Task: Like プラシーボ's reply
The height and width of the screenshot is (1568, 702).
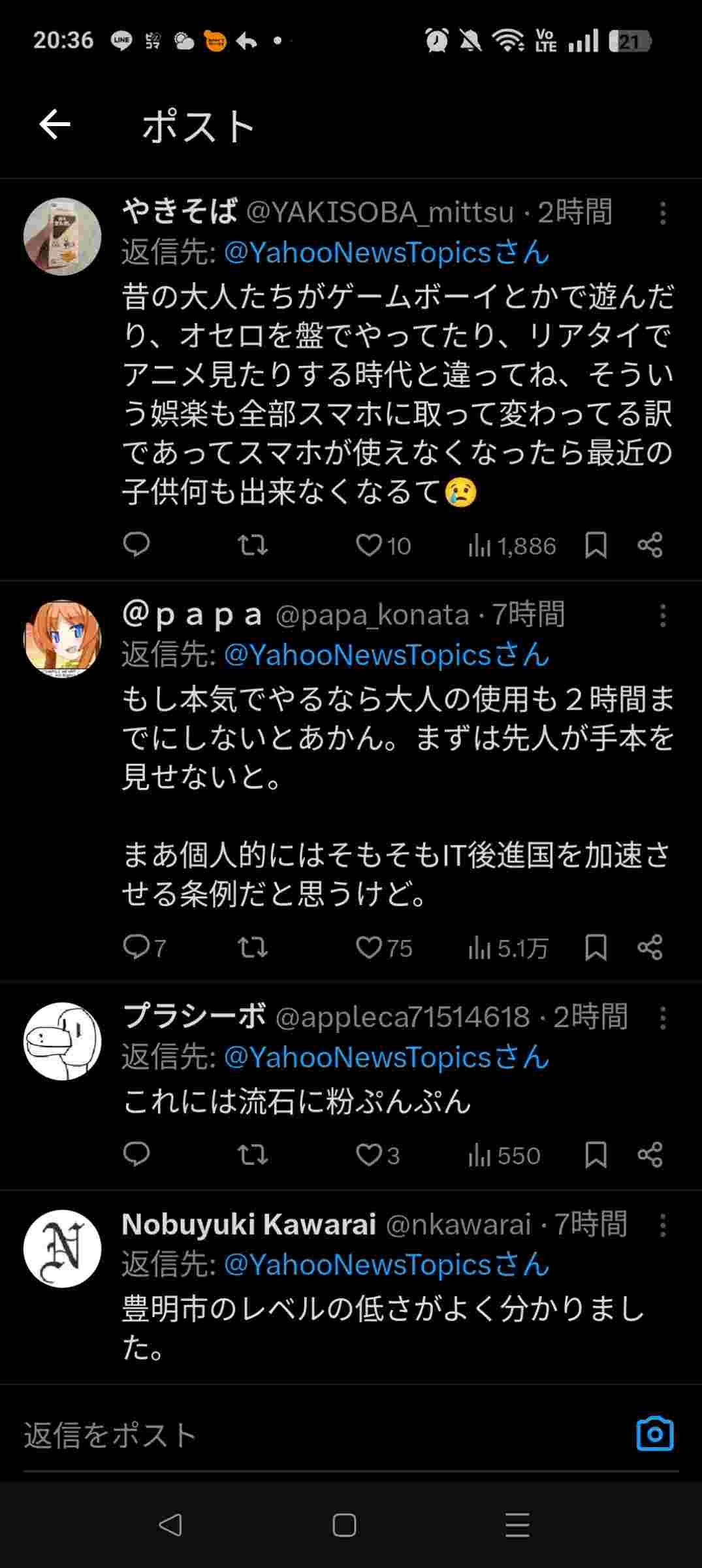Action: point(369,1155)
